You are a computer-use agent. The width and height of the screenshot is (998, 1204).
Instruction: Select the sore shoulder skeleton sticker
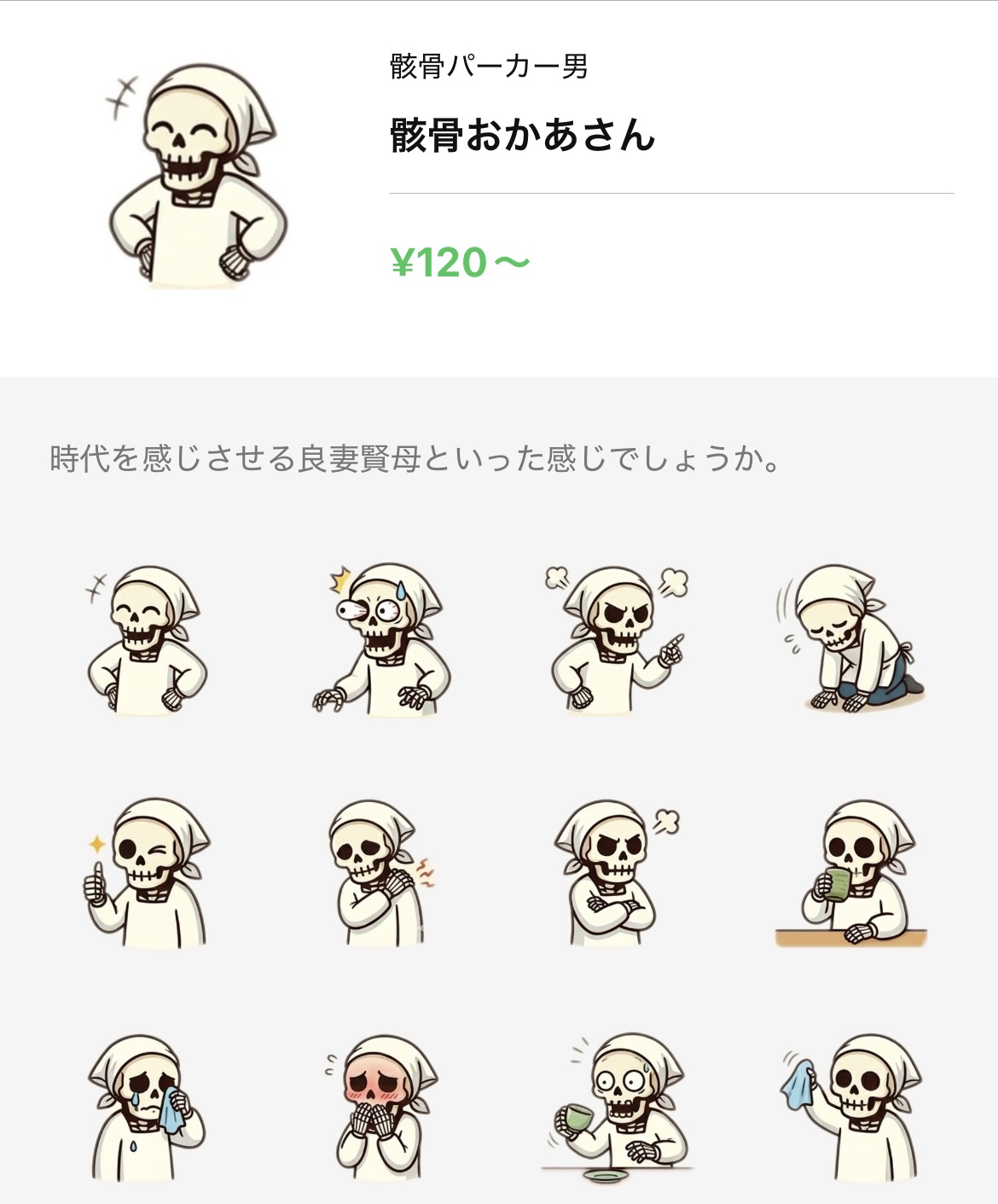coord(381,875)
